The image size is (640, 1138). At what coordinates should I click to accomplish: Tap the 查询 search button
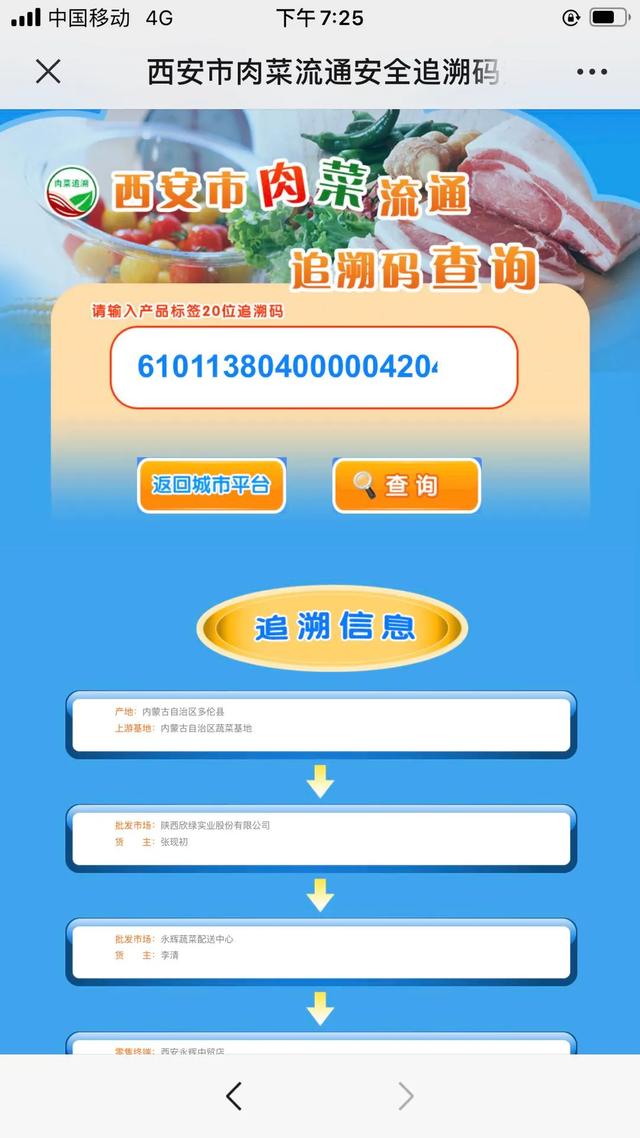click(x=406, y=486)
